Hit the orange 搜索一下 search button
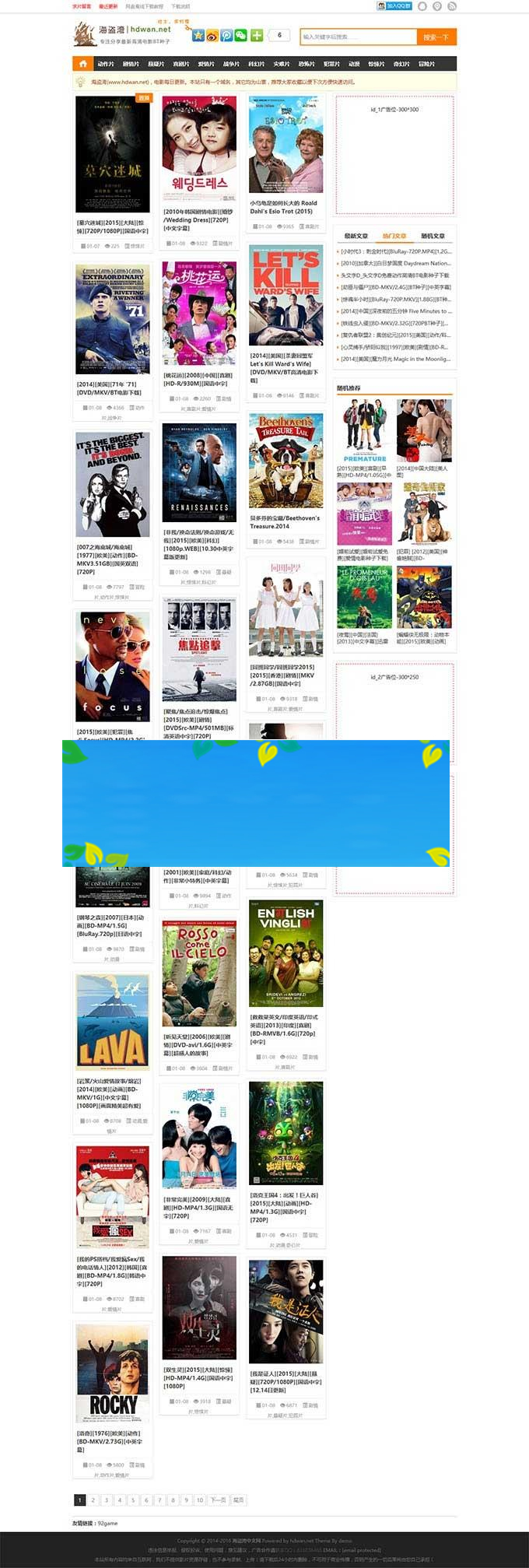This screenshot has height=1568, width=529. (436, 37)
